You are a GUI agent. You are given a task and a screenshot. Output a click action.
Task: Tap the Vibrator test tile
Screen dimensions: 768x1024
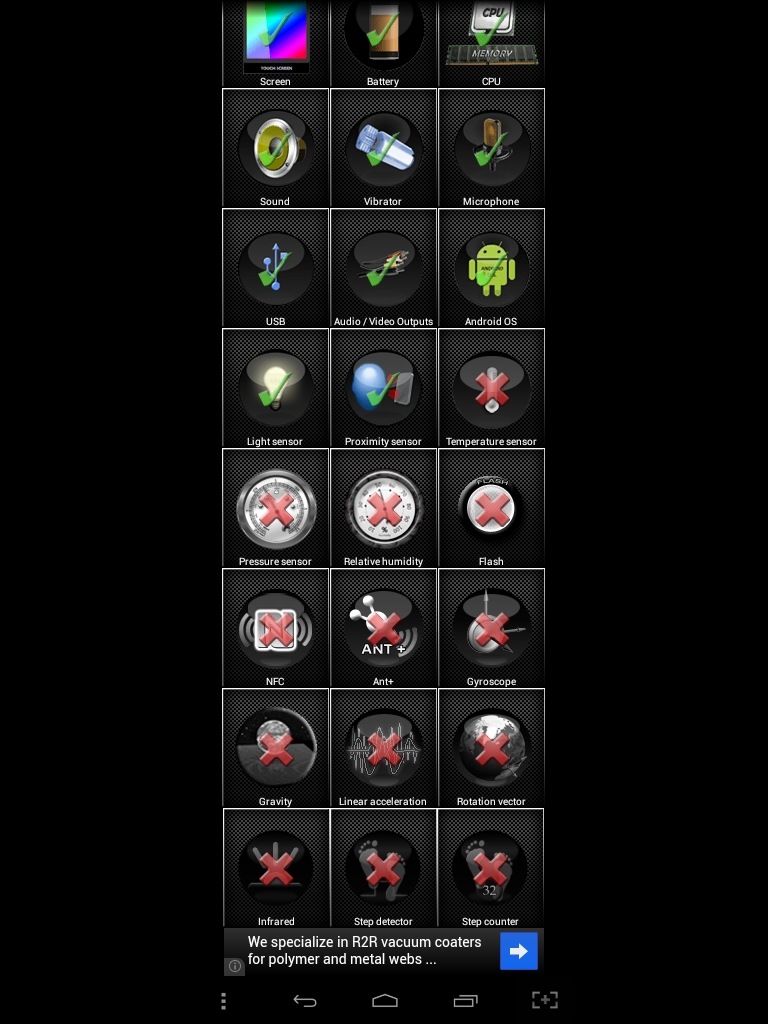click(383, 148)
